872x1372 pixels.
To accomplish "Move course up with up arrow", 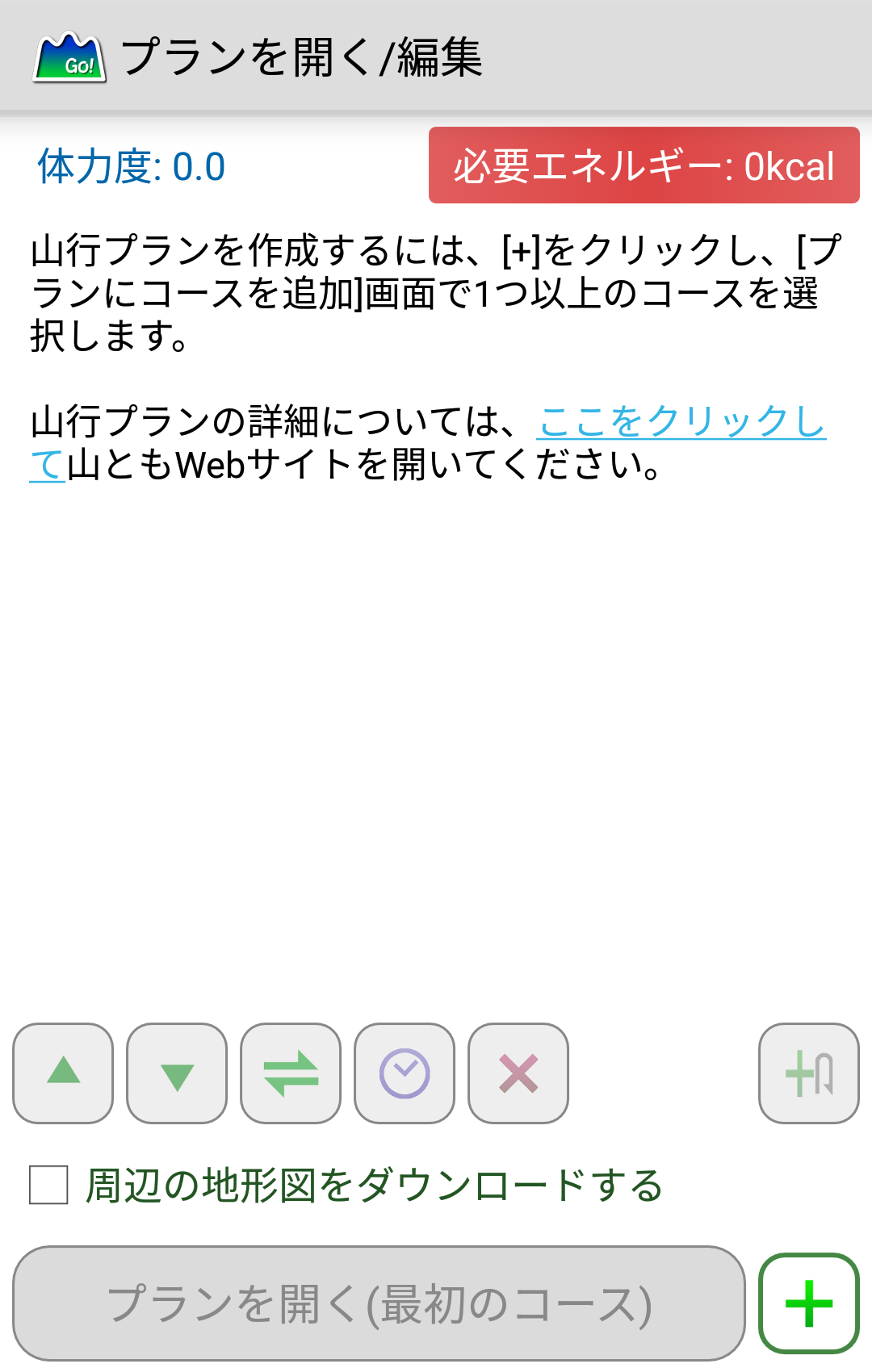I will 63,1073.
